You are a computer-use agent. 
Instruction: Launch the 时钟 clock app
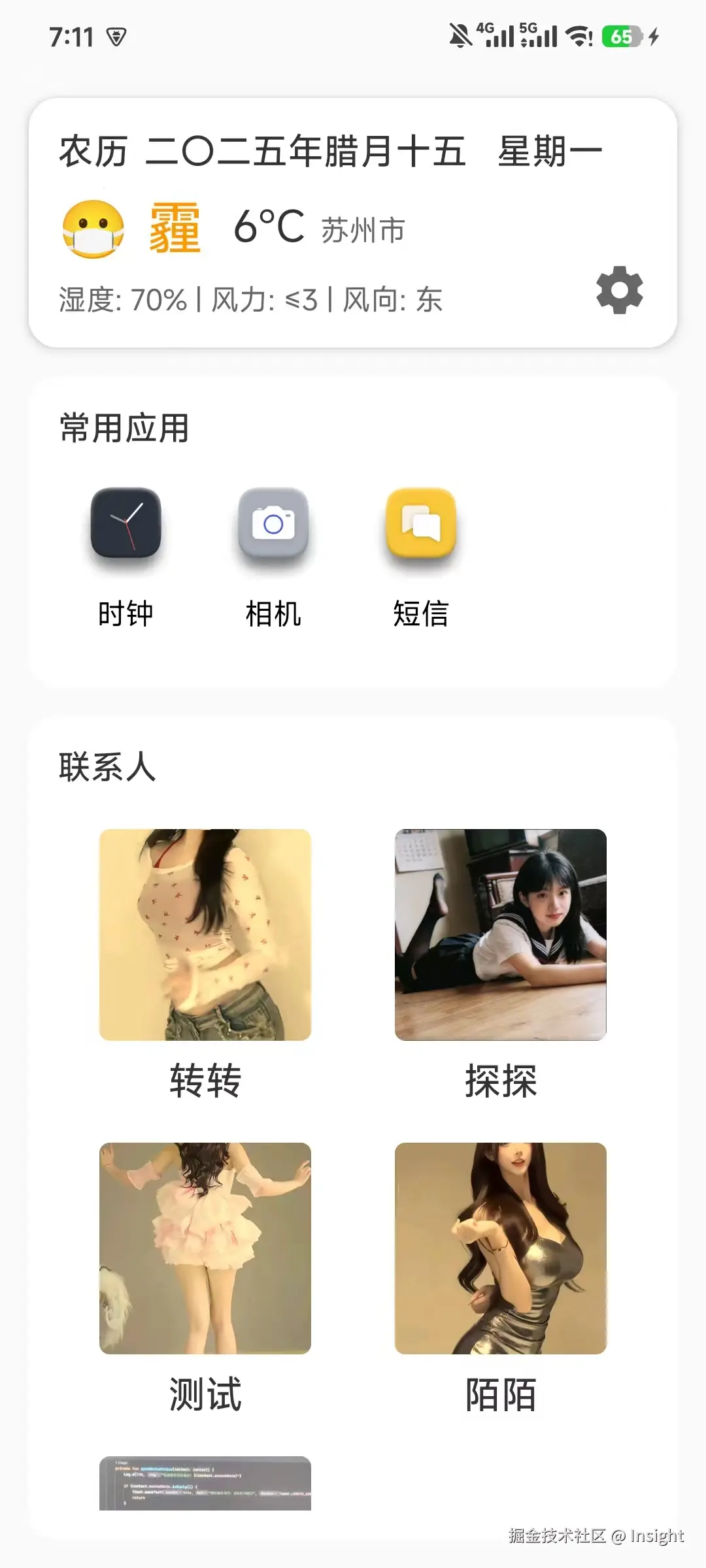coord(126,523)
